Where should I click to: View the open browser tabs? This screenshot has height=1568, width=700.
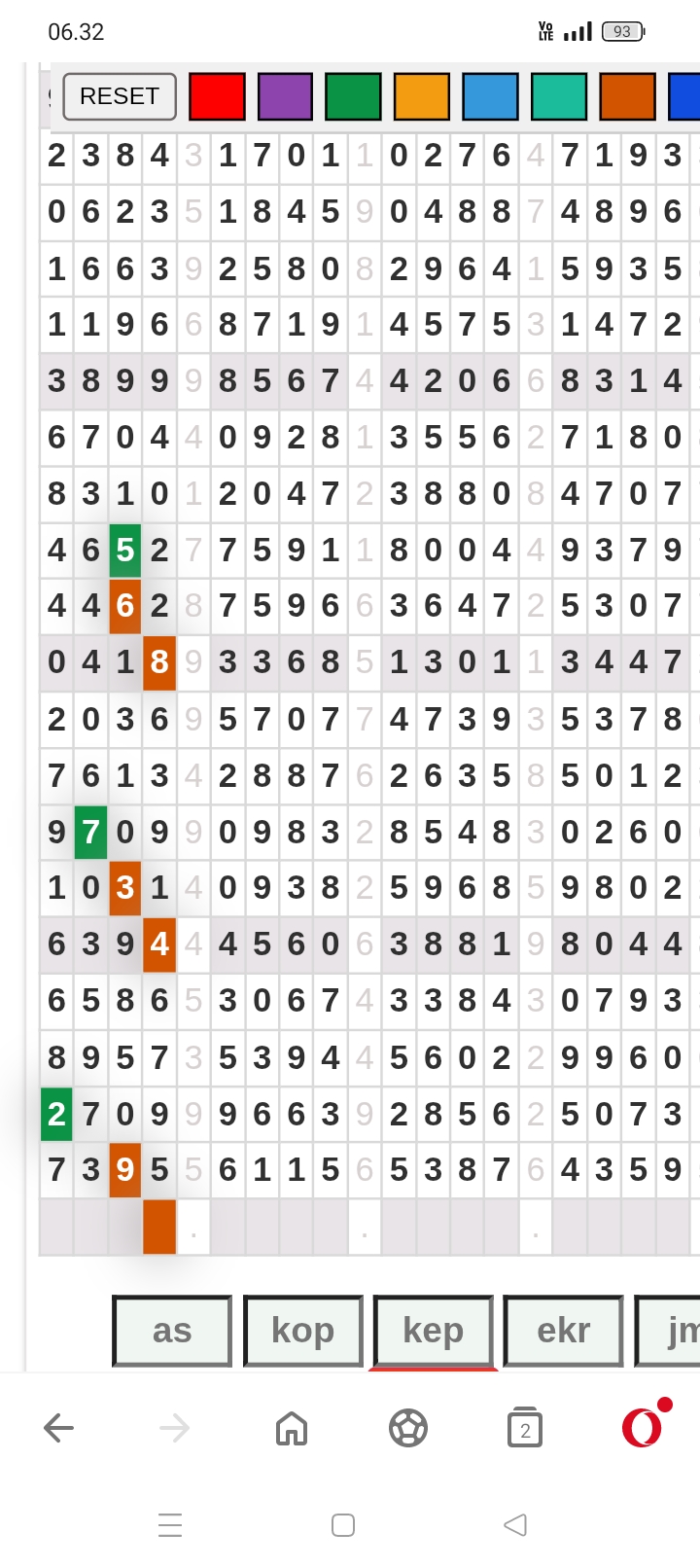pos(525,1428)
